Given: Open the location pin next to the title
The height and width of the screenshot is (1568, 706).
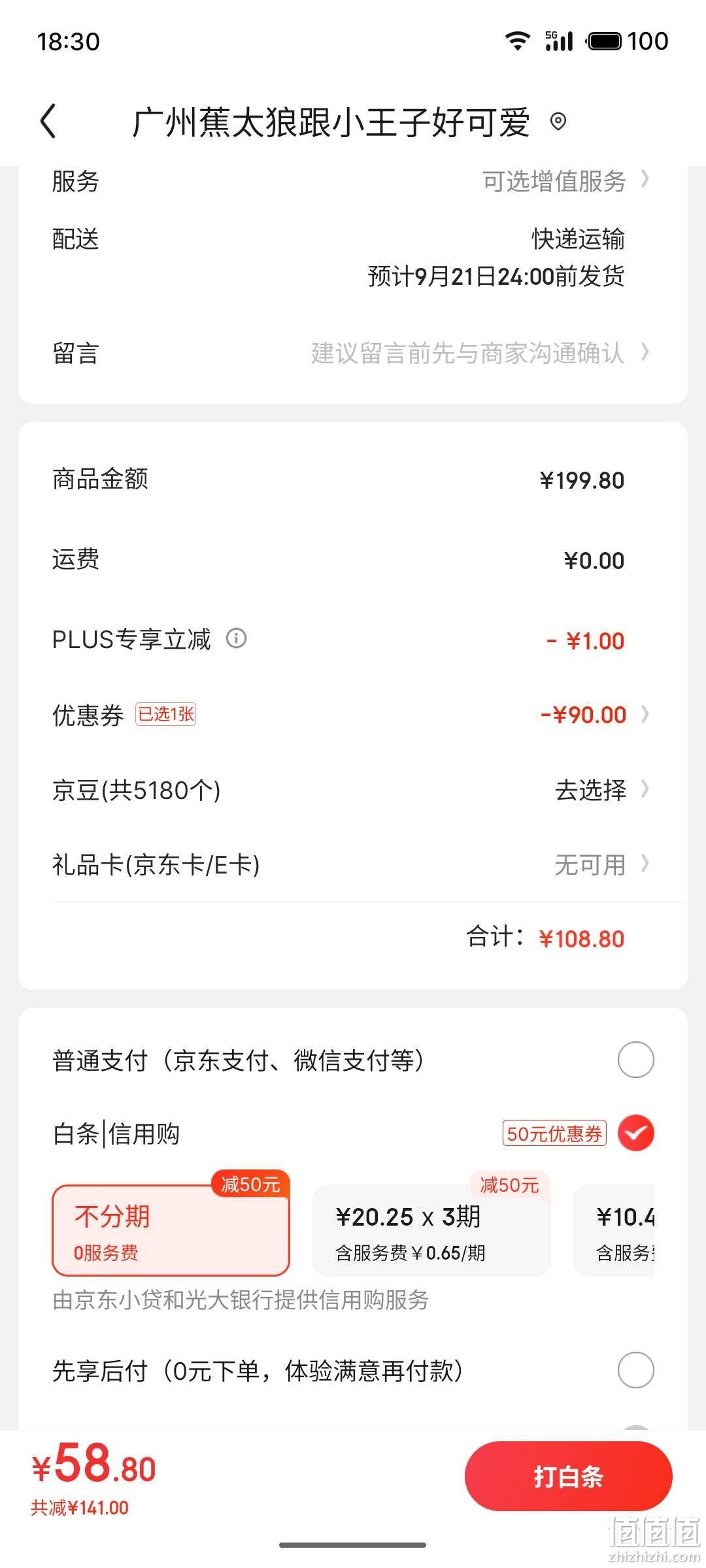Looking at the screenshot, I should tap(558, 122).
